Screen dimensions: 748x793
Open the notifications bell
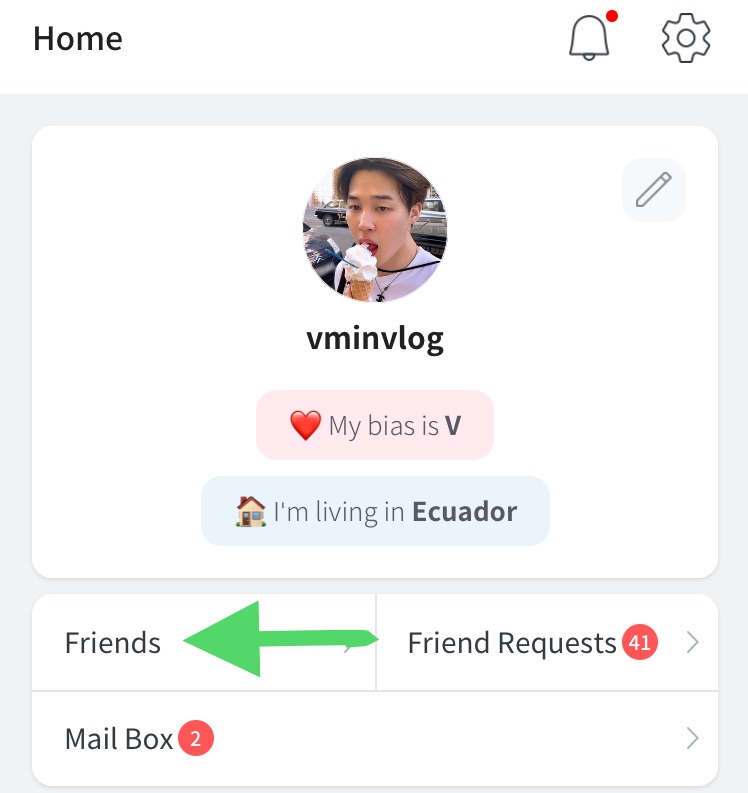[x=588, y=38]
